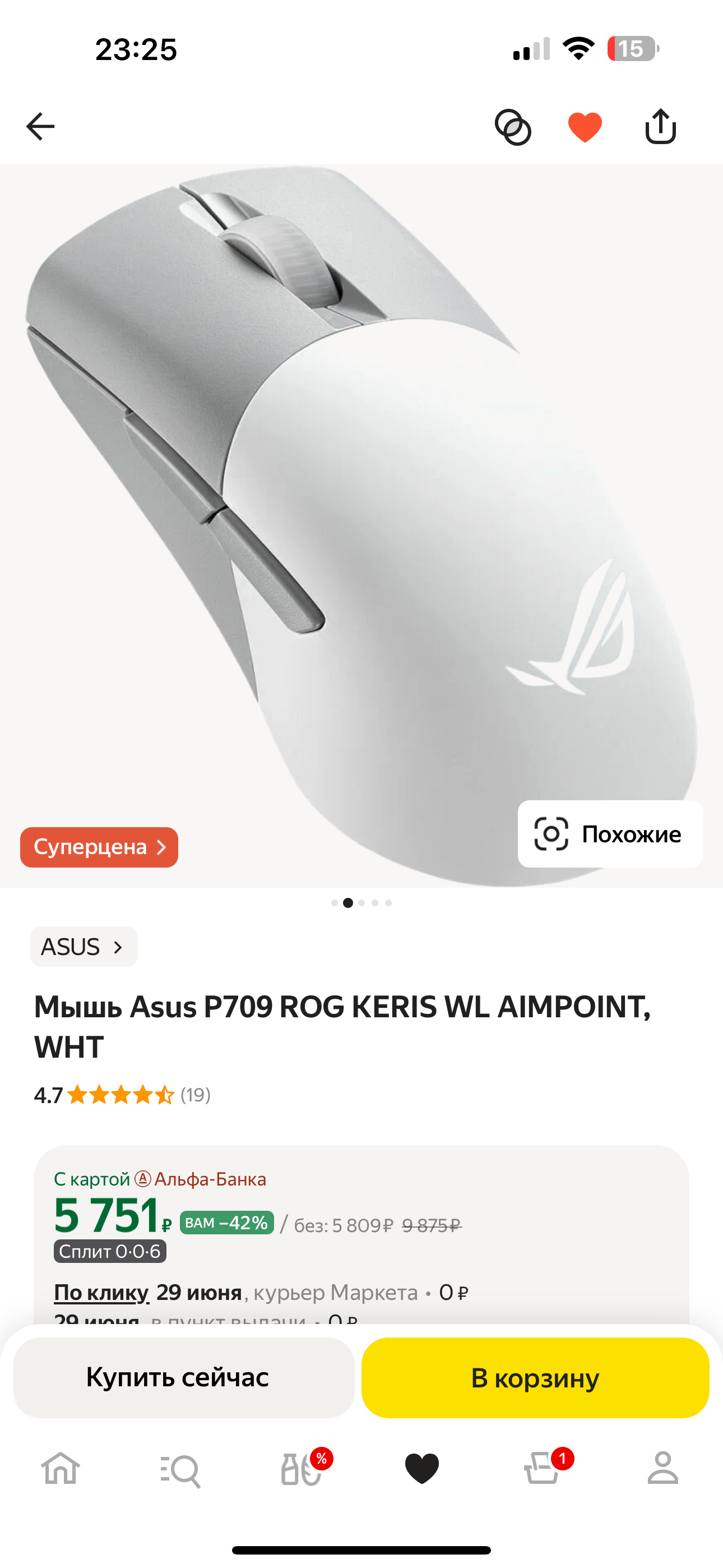723x1568 pixels.
Task: Find similar items with Похожие
Action: [x=610, y=834]
